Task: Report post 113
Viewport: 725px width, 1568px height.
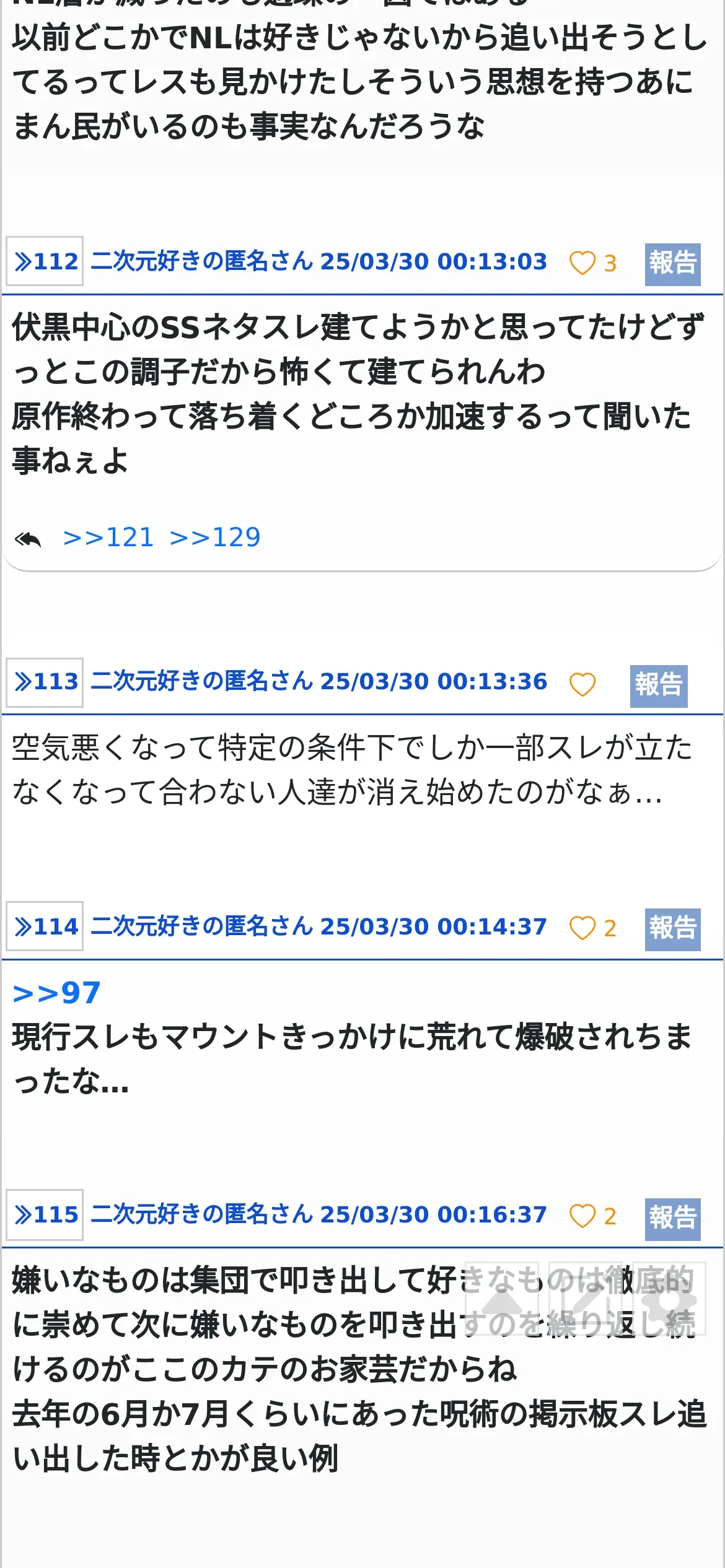Action: click(x=659, y=686)
